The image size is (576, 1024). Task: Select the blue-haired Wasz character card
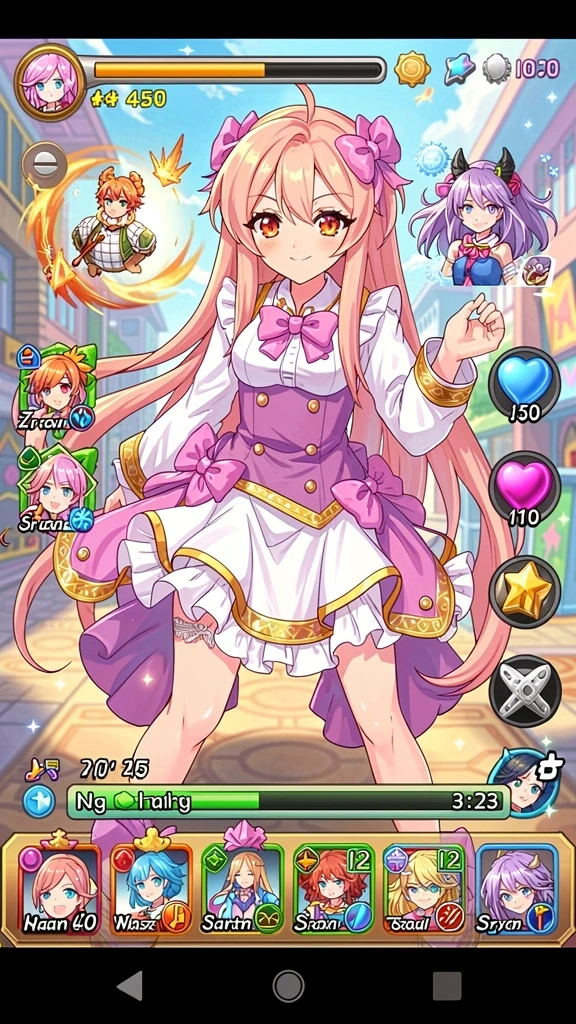pos(150,889)
